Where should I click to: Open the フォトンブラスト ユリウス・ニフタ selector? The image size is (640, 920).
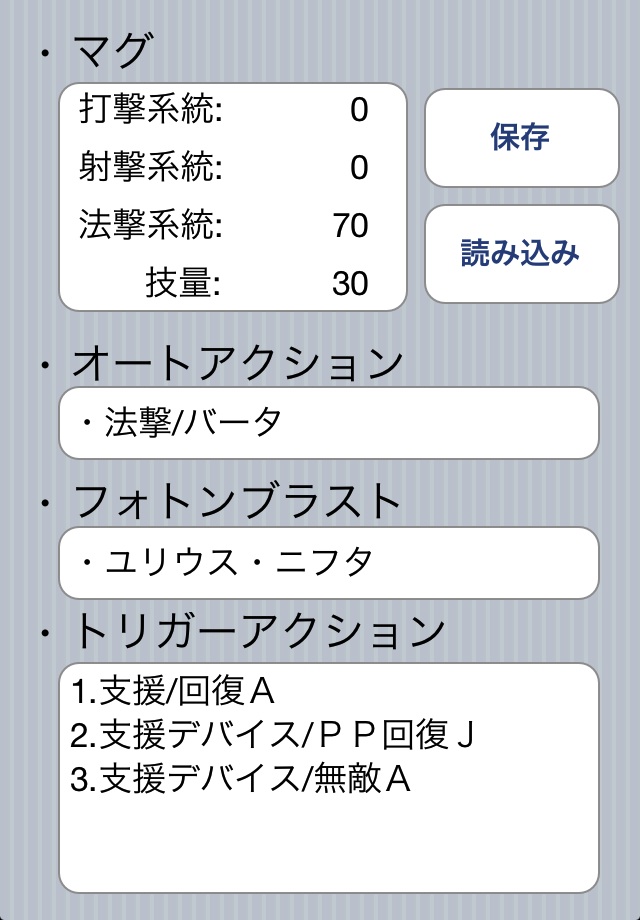click(x=328, y=563)
